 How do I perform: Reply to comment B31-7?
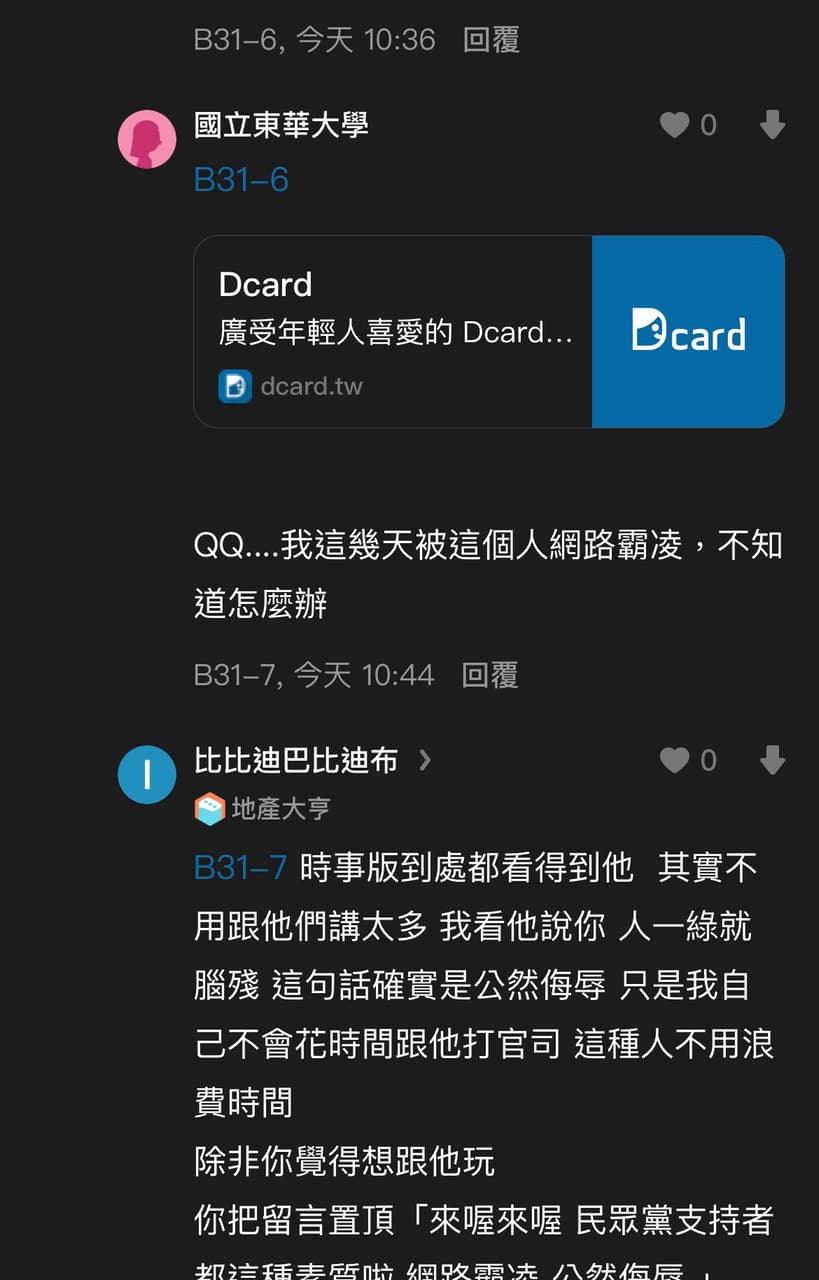click(x=490, y=675)
